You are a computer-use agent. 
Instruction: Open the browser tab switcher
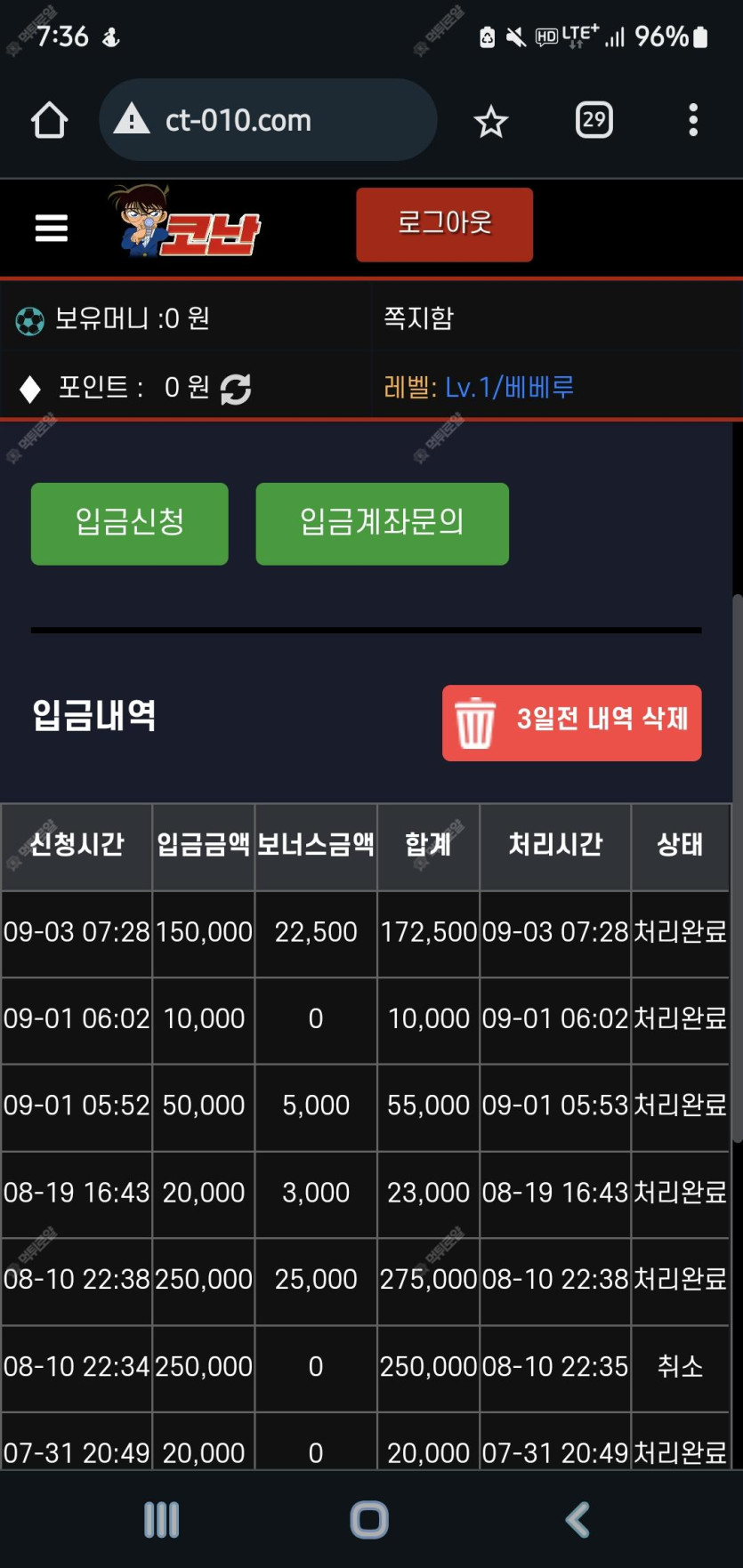pyautogui.click(x=594, y=119)
